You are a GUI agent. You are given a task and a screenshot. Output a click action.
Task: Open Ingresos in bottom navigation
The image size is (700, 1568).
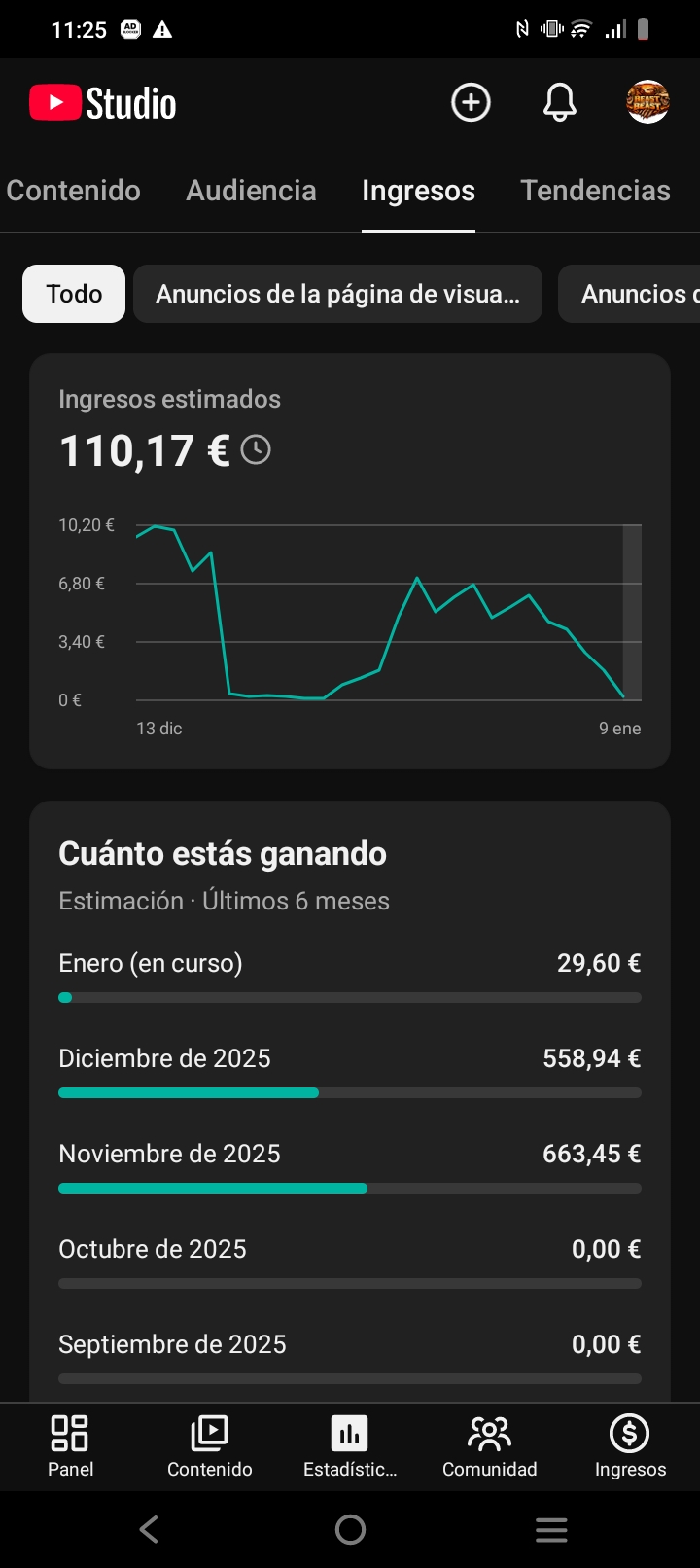coord(630,1446)
